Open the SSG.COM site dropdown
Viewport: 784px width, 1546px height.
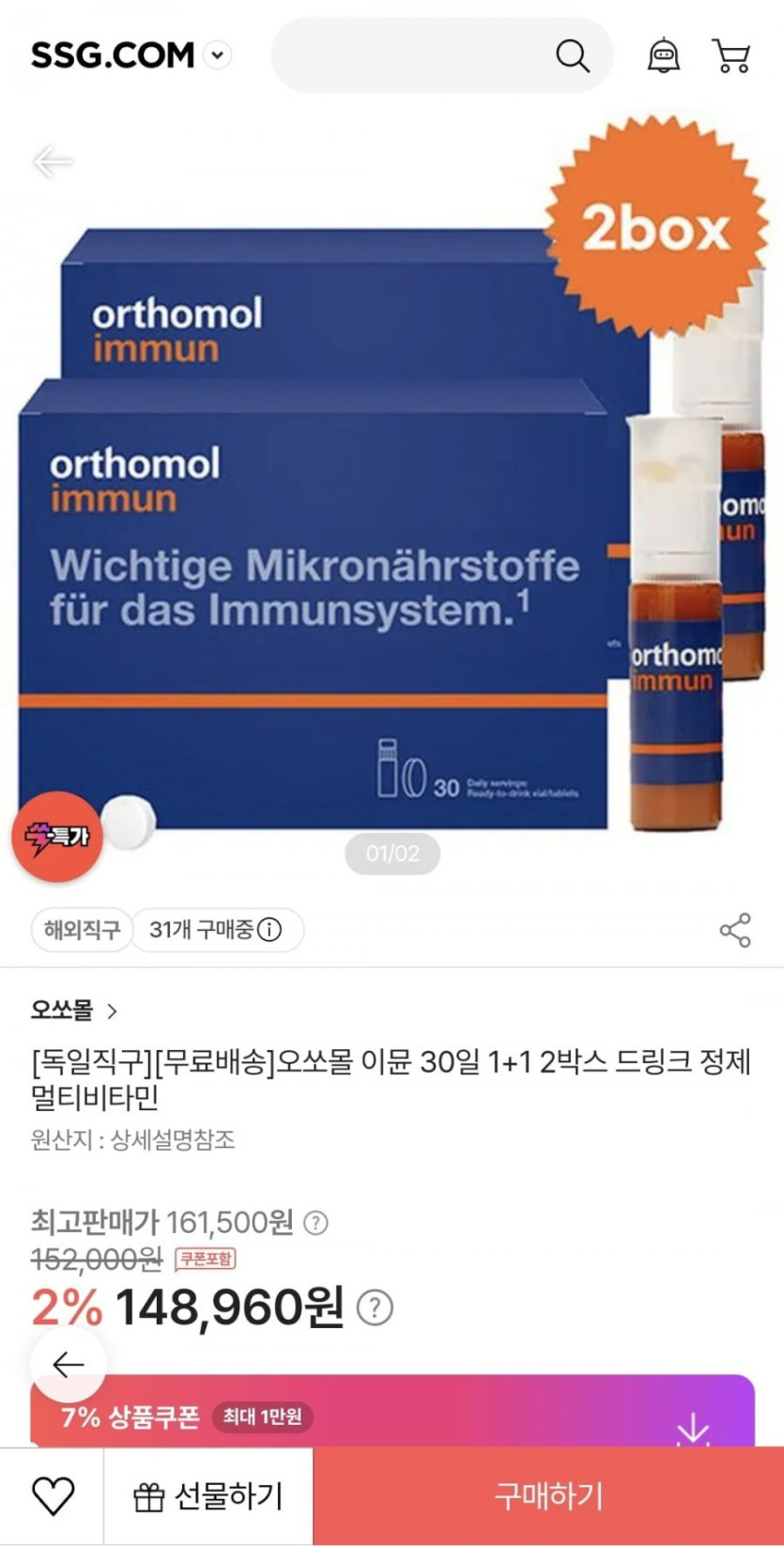(x=218, y=55)
